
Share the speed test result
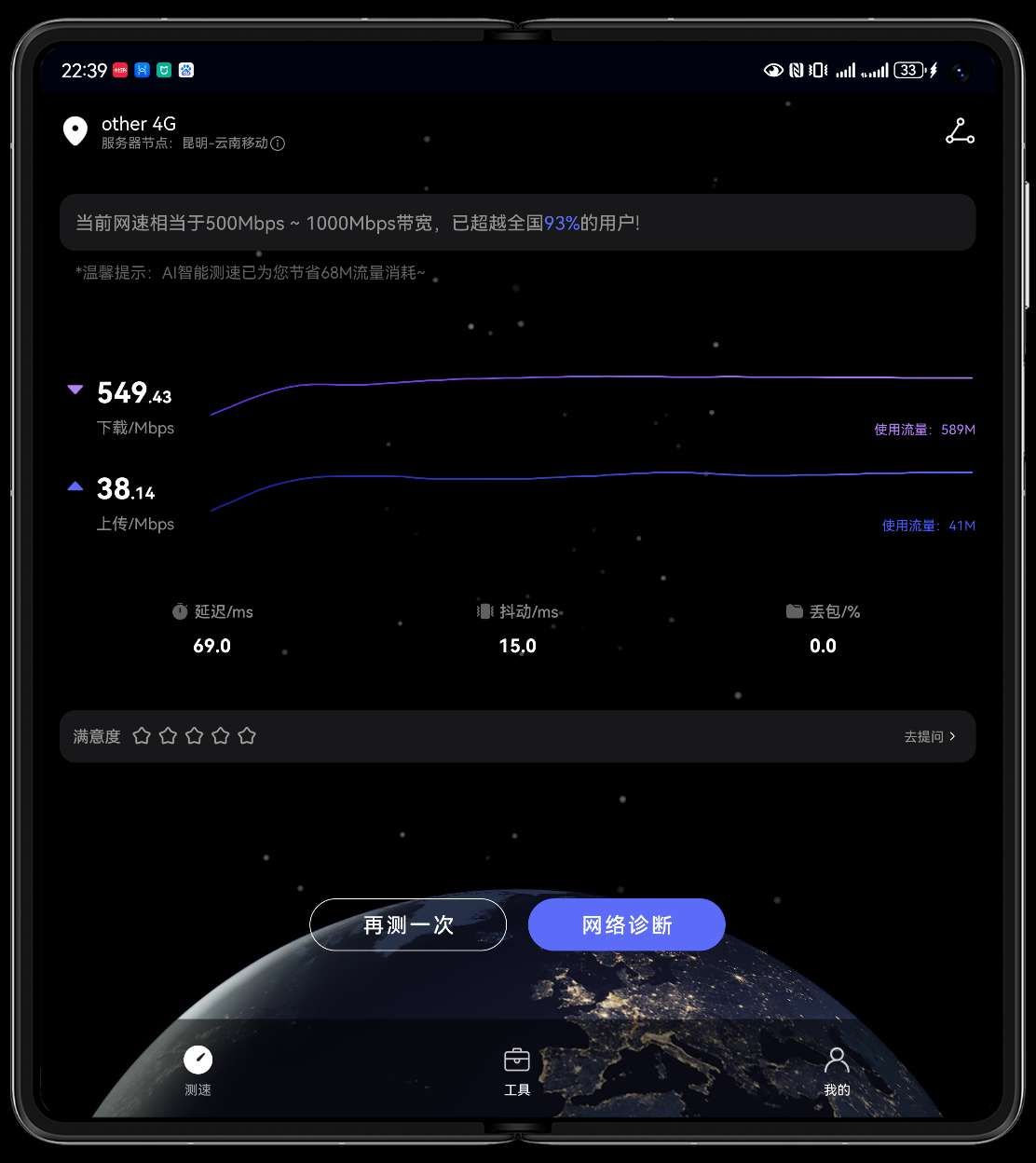click(x=960, y=131)
